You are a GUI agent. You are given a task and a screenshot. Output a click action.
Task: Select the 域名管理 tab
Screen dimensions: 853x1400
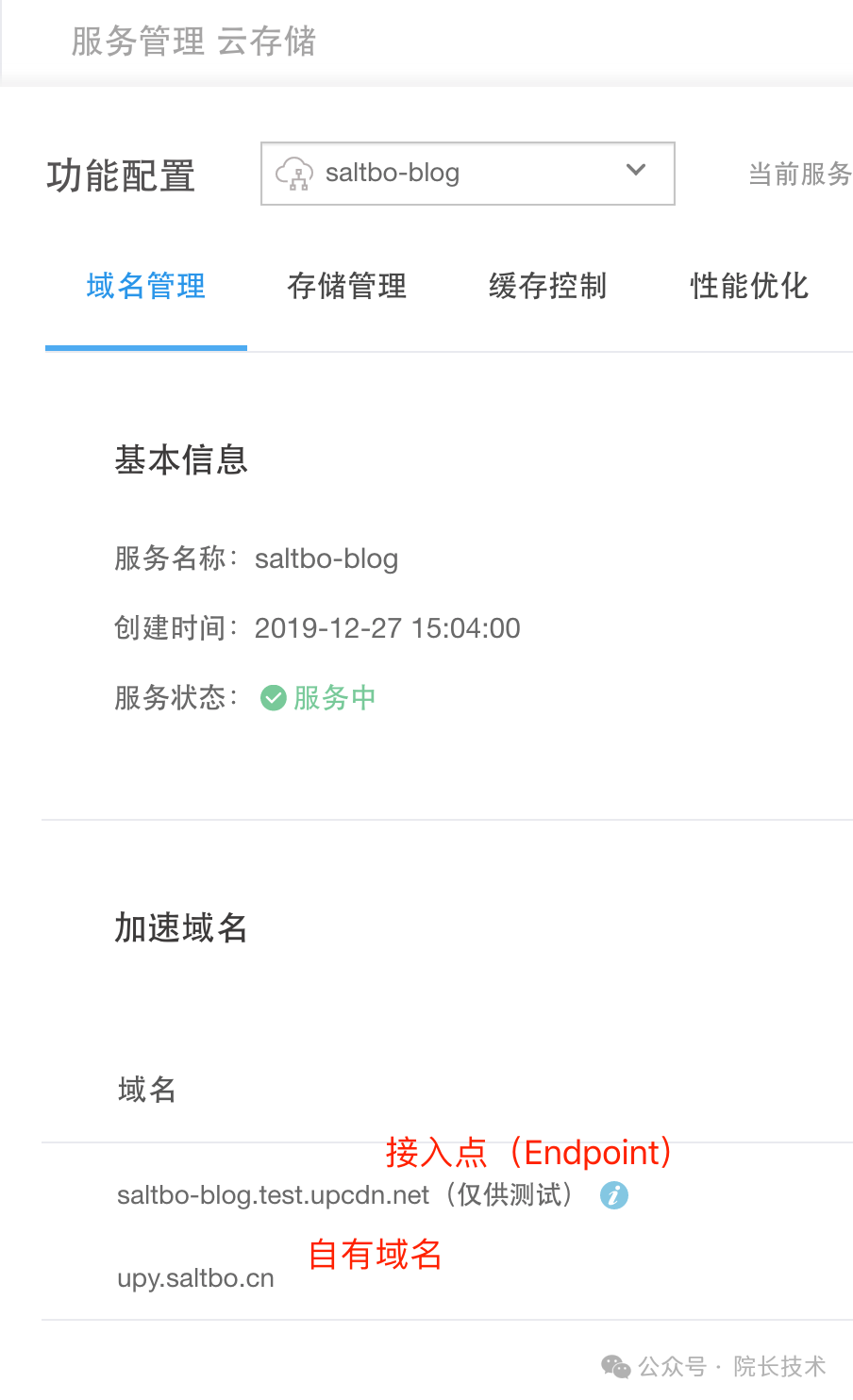(146, 286)
